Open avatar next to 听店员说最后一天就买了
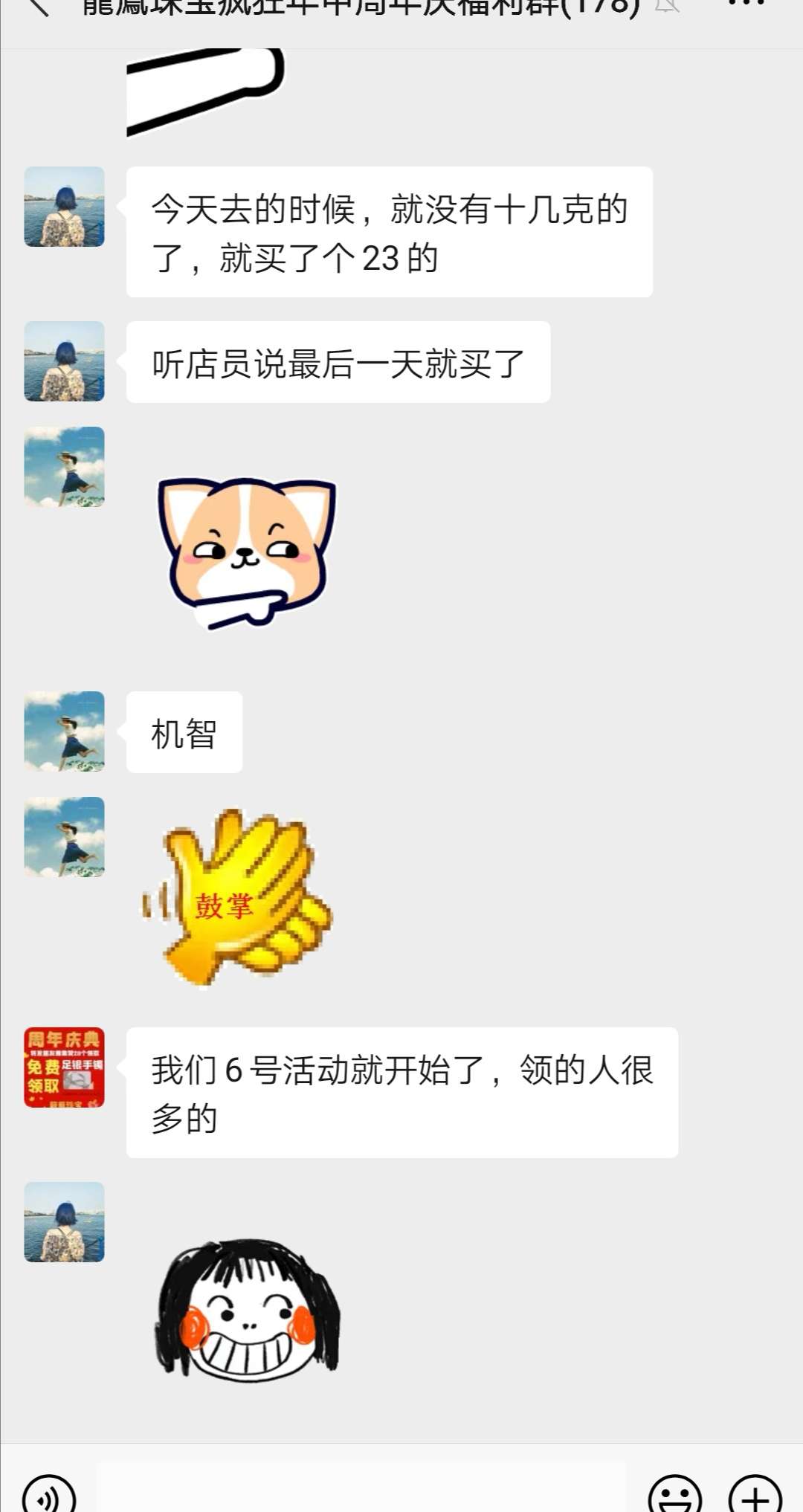This screenshot has height=1512, width=803. 64,361
